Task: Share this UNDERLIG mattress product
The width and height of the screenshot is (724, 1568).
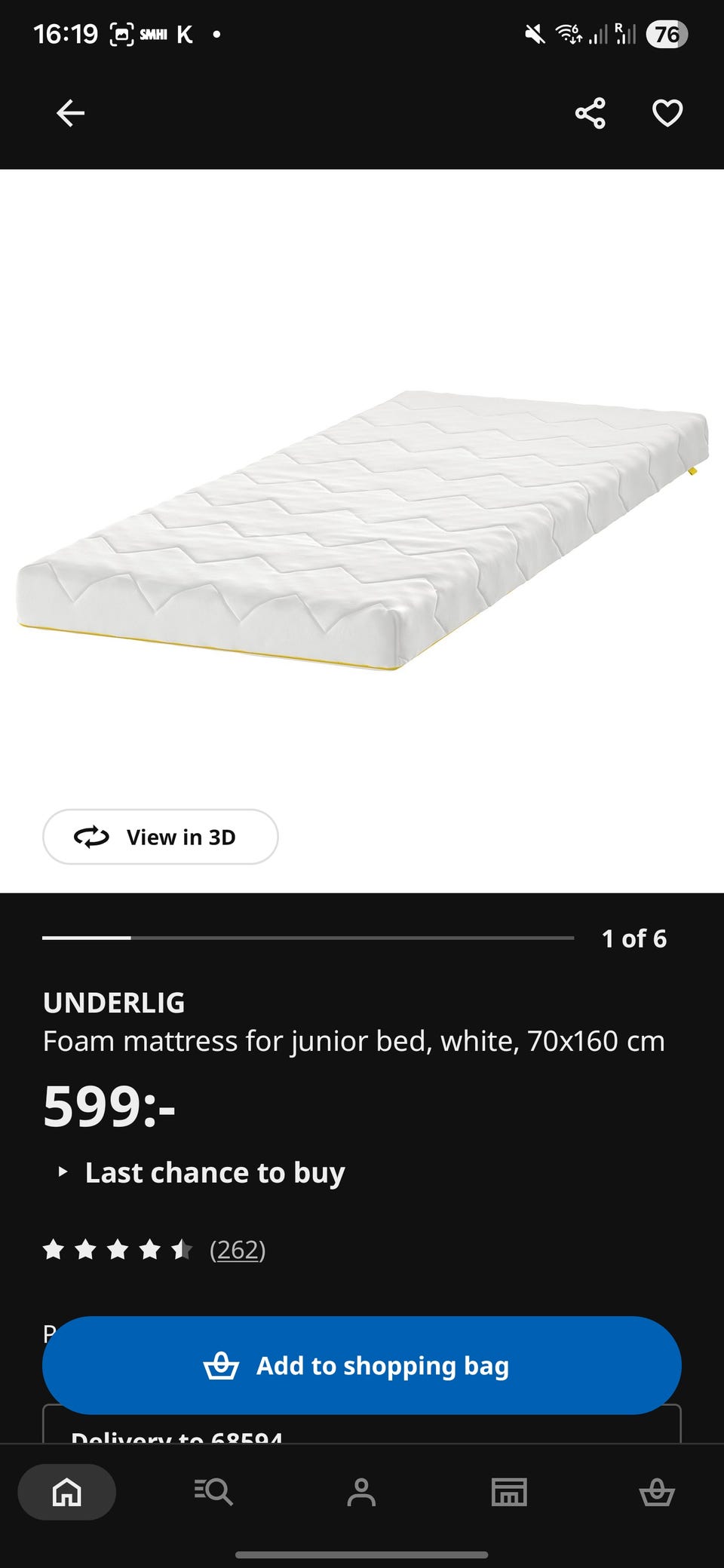Action: click(591, 113)
